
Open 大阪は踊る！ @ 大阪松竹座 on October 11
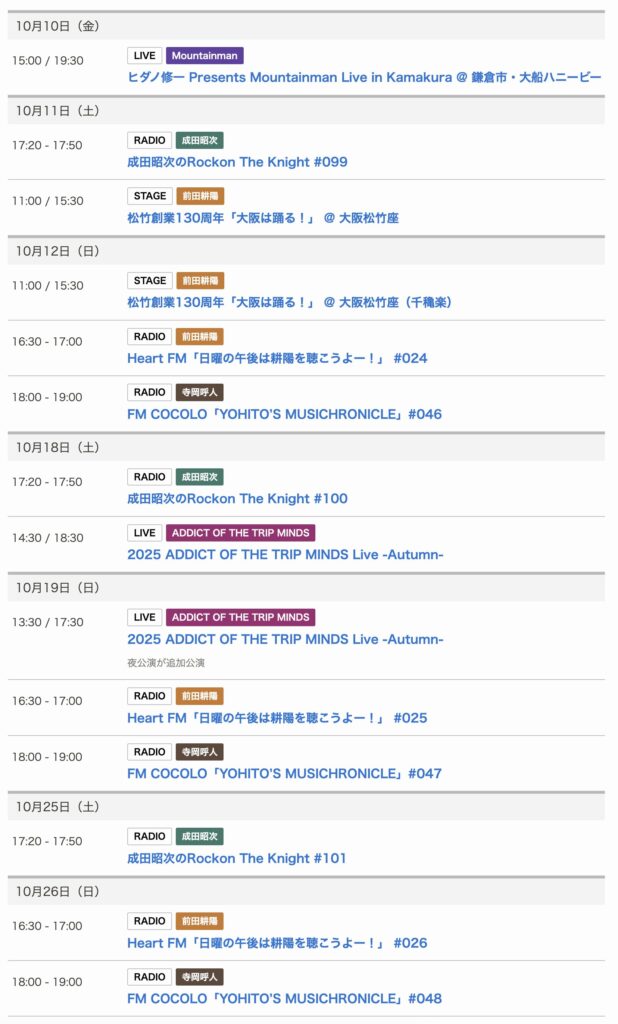click(x=262, y=217)
